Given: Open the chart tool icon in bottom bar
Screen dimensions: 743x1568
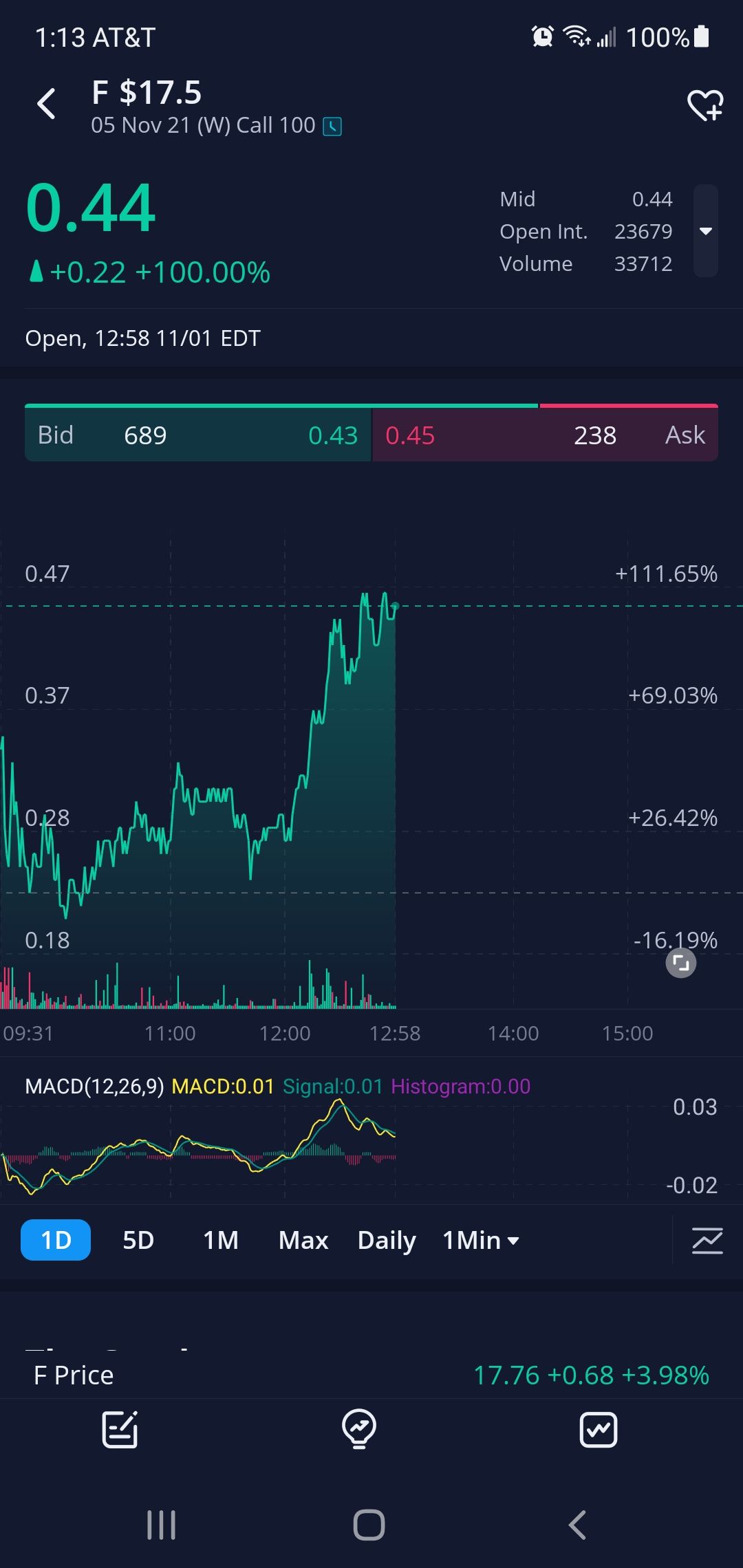Looking at the screenshot, I should (x=598, y=1430).
